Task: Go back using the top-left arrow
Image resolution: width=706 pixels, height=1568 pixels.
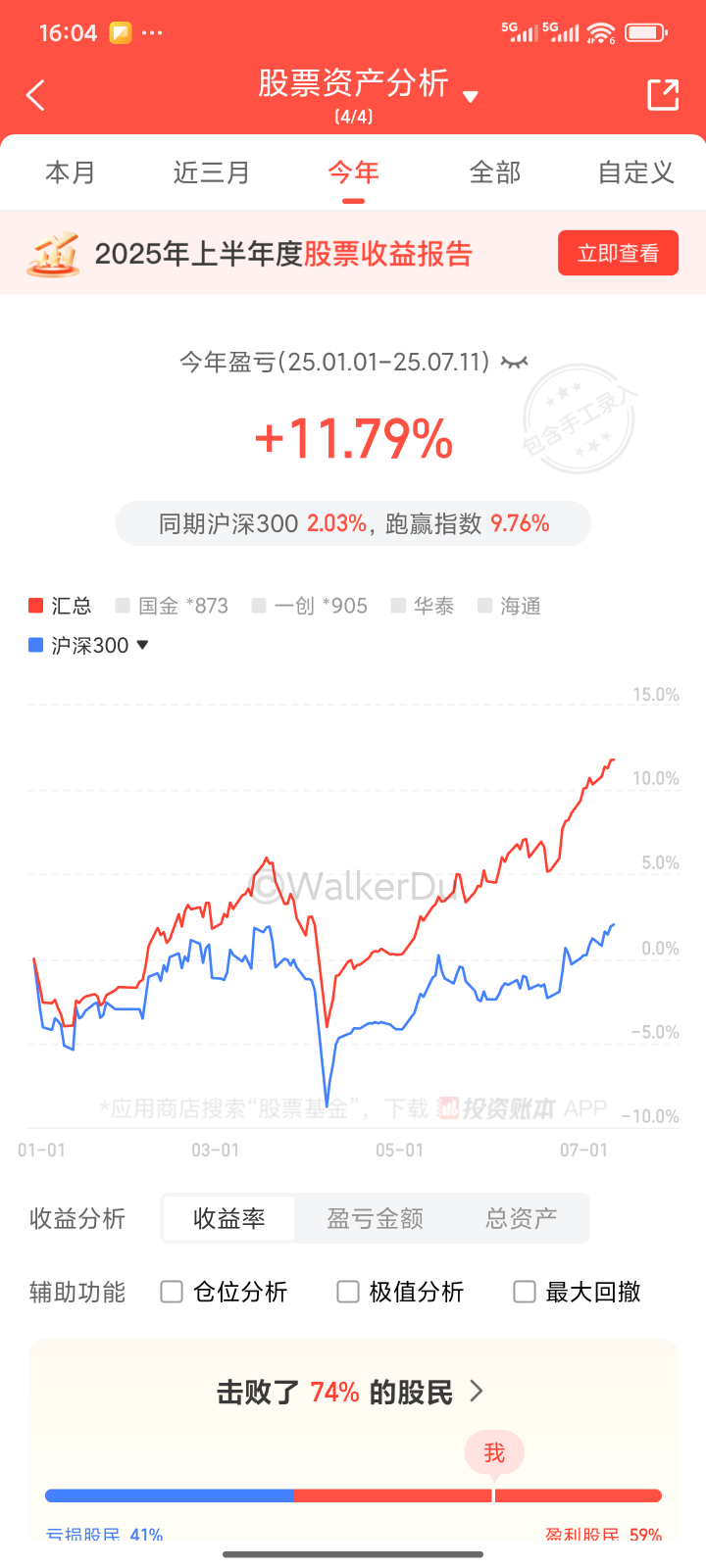Action: (36, 95)
